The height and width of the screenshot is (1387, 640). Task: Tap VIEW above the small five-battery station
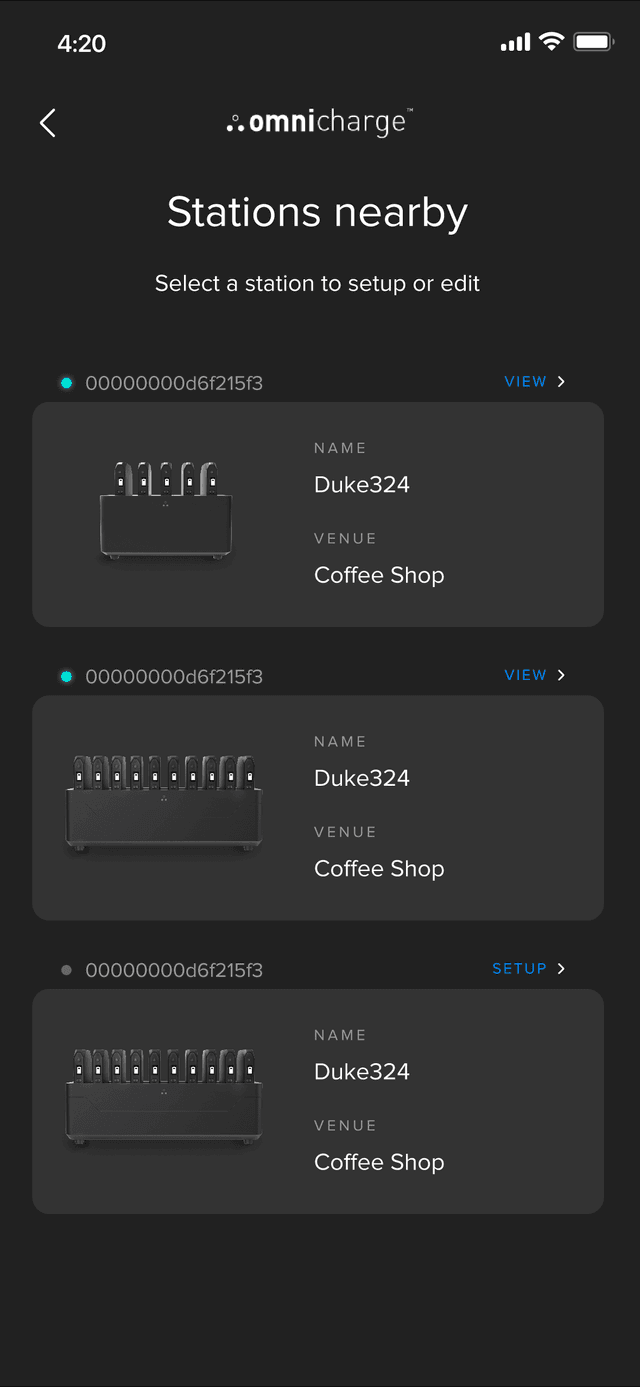534,382
